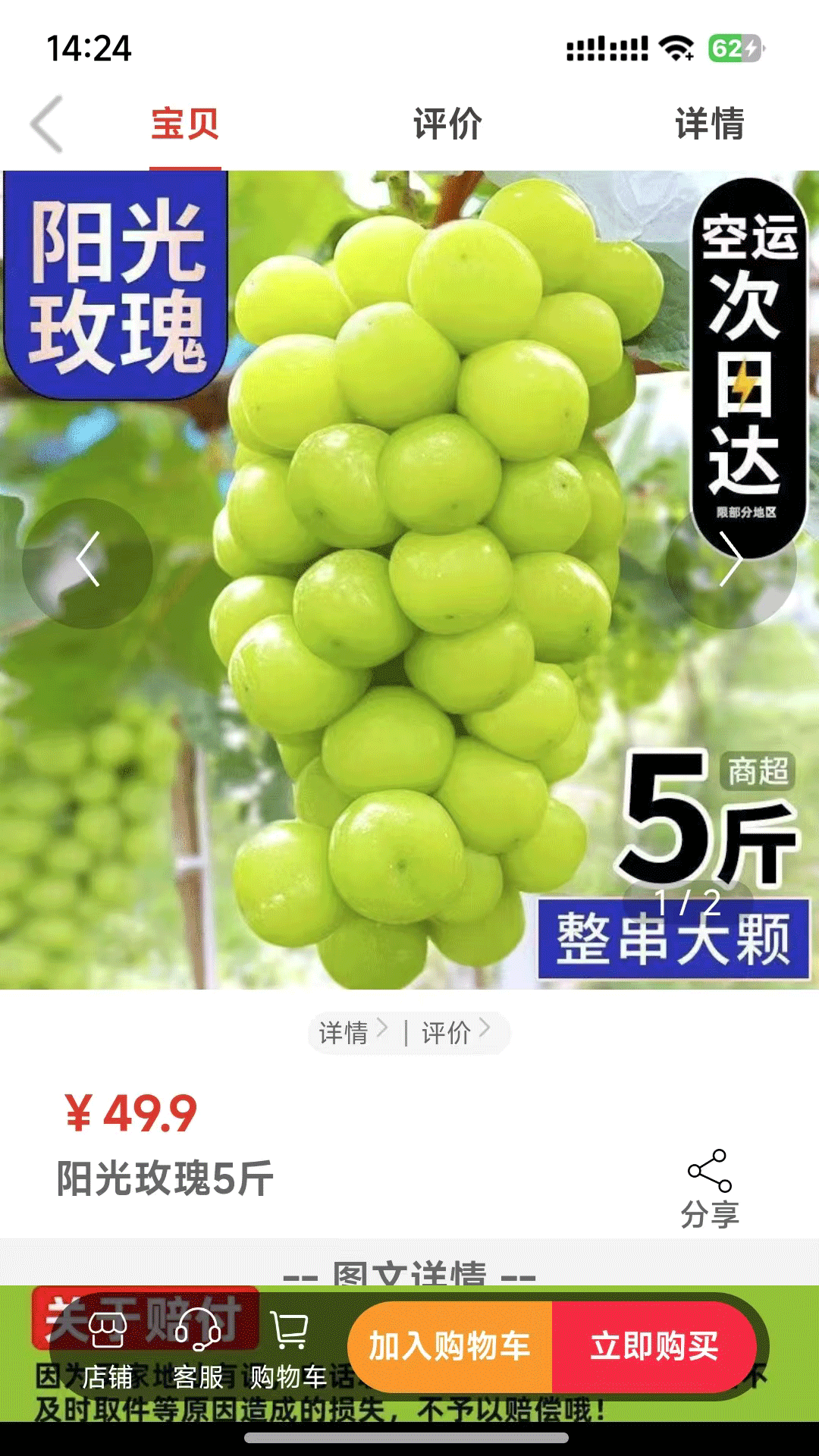Show the previous product image
819x1456 pixels.
click(87, 561)
